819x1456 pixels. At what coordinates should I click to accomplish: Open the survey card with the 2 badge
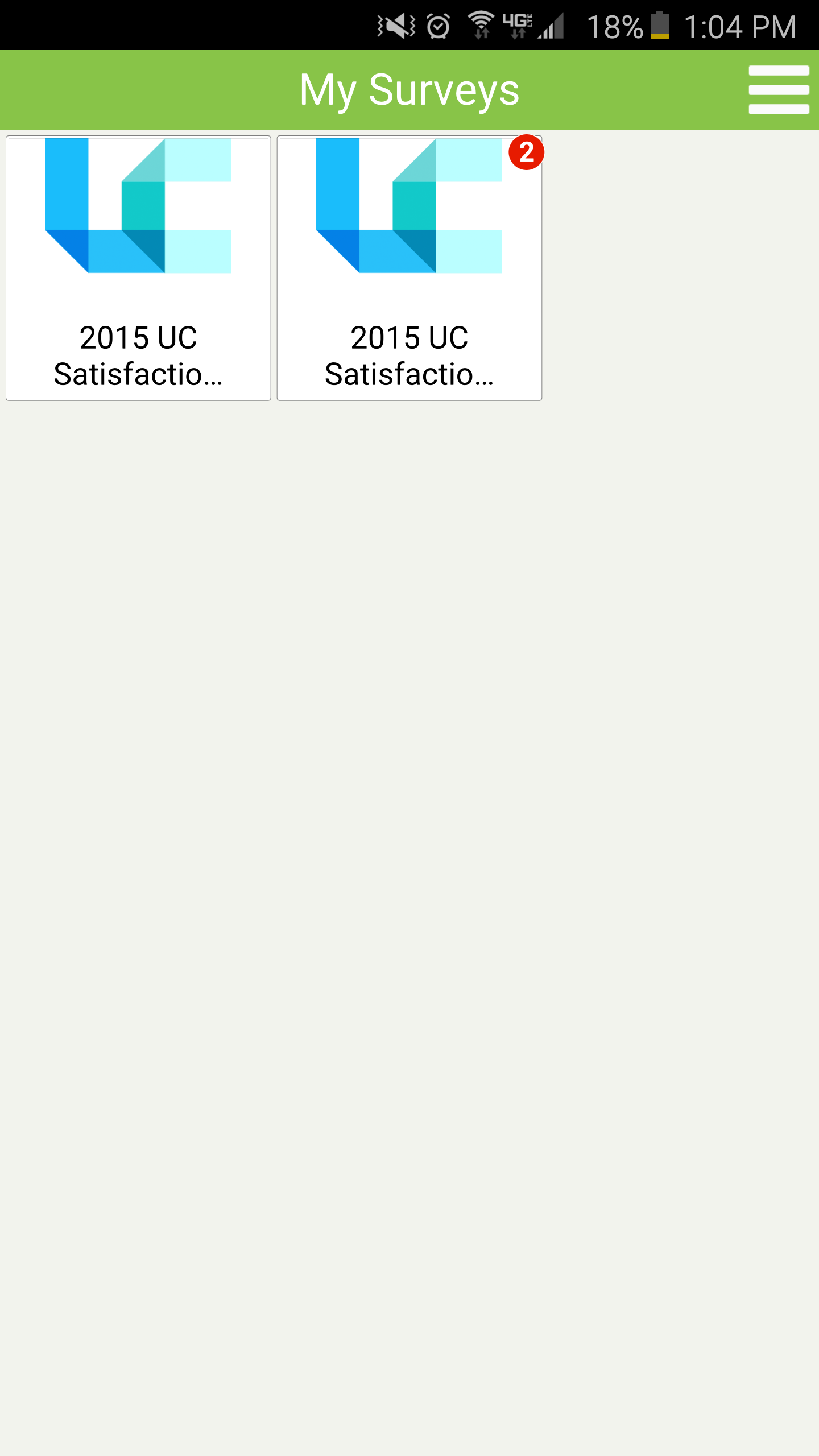pos(409,268)
